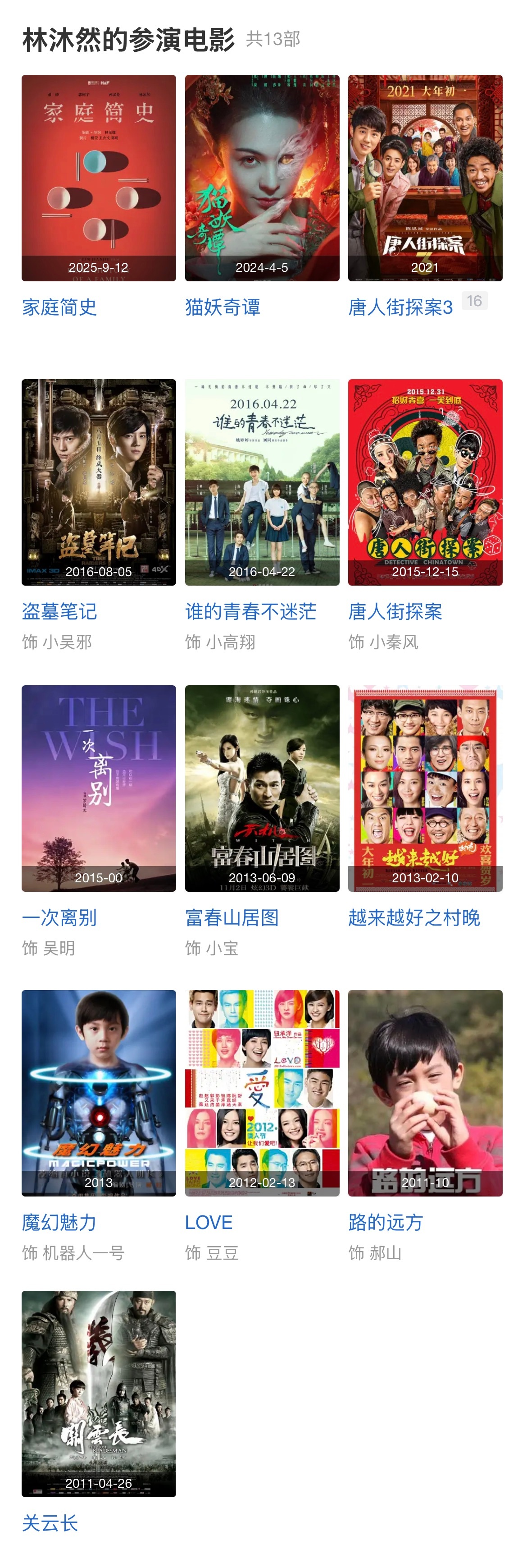Open the 唐人街探案 title link
Screen dimensions: 527x1568
395,612
